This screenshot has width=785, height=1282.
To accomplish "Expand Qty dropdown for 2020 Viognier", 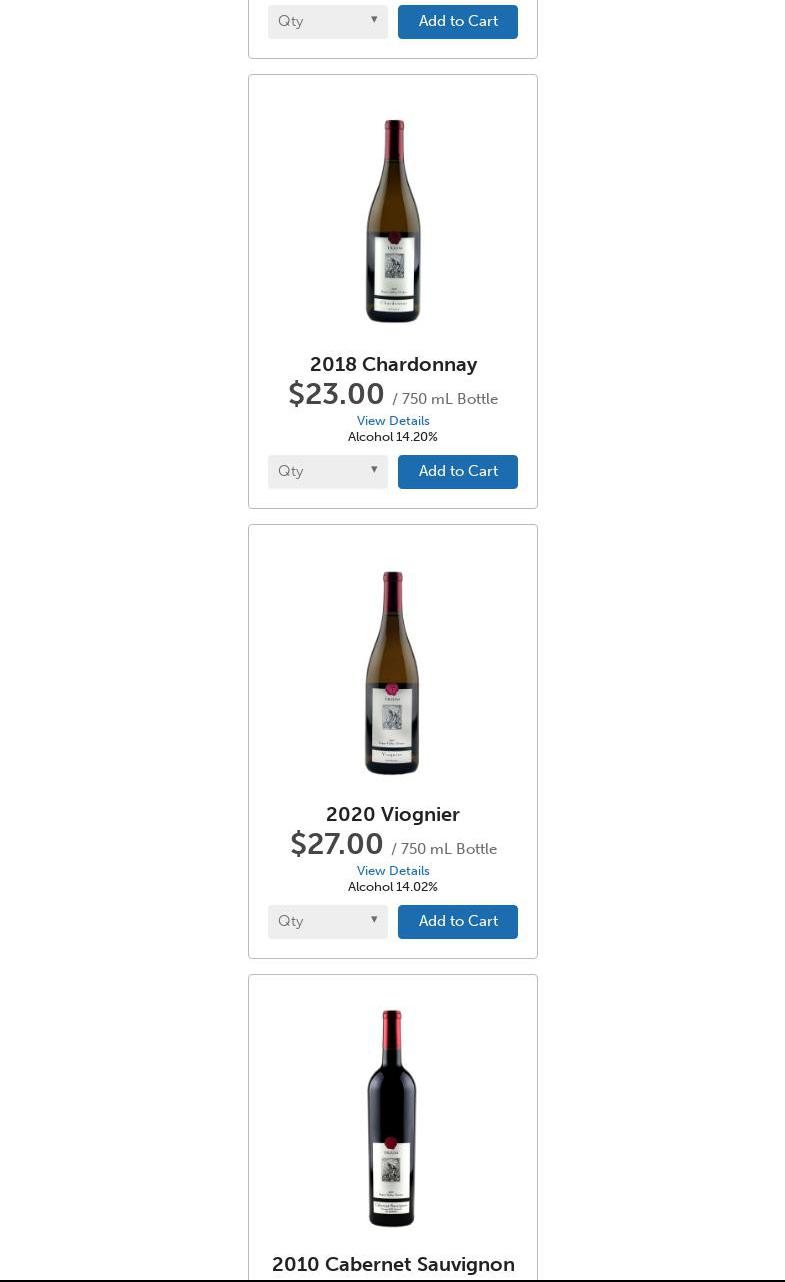I will click(327, 921).
